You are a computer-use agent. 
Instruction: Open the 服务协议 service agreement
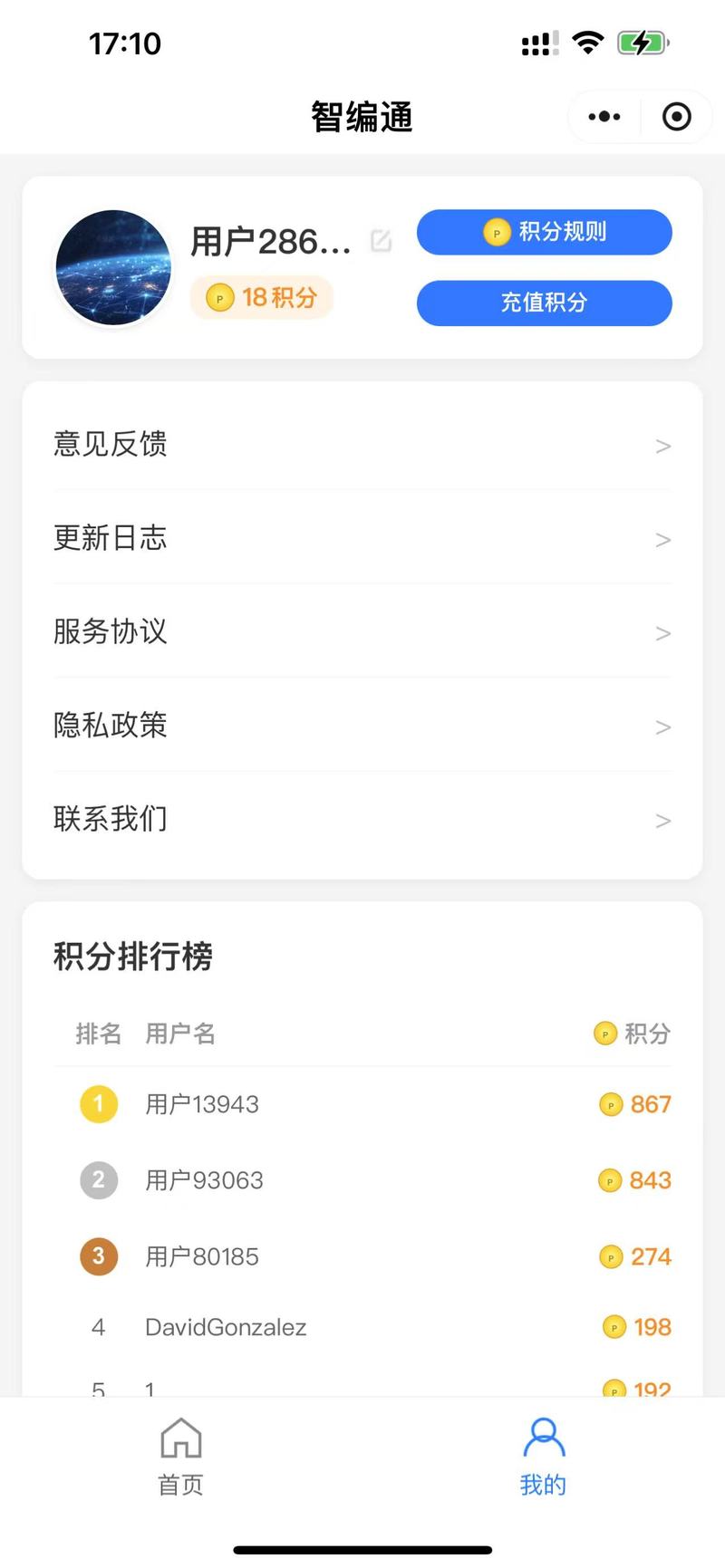tap(362, 631)
